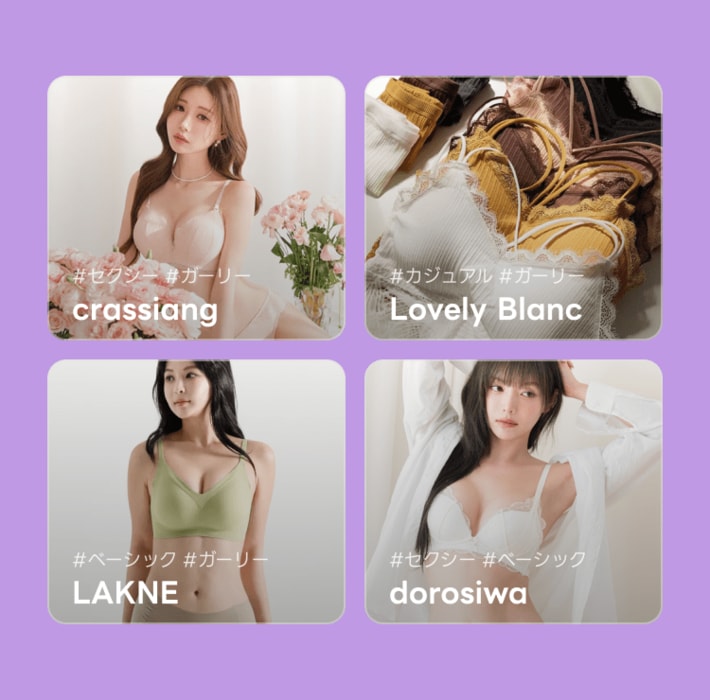Open the crassiang brand card
710x700 pixels.
tap(196, 208)
